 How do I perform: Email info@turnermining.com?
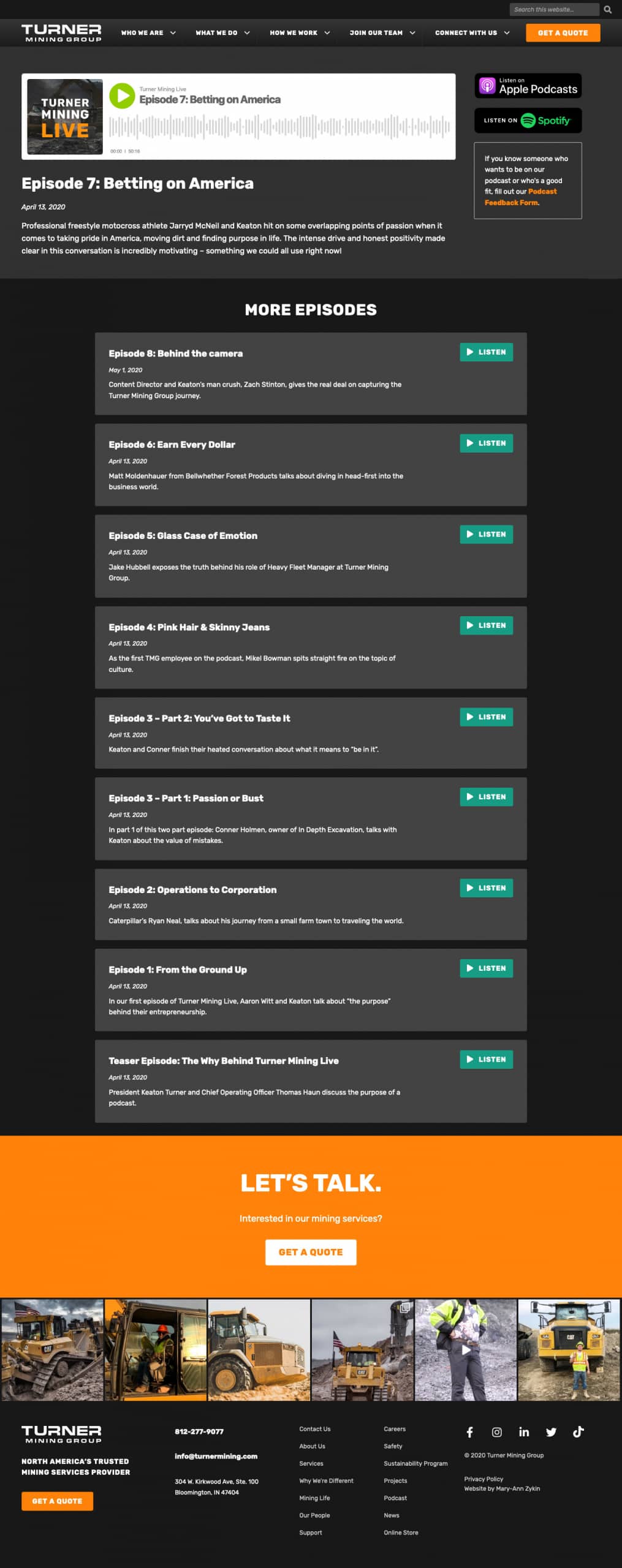coord(216,1456)
